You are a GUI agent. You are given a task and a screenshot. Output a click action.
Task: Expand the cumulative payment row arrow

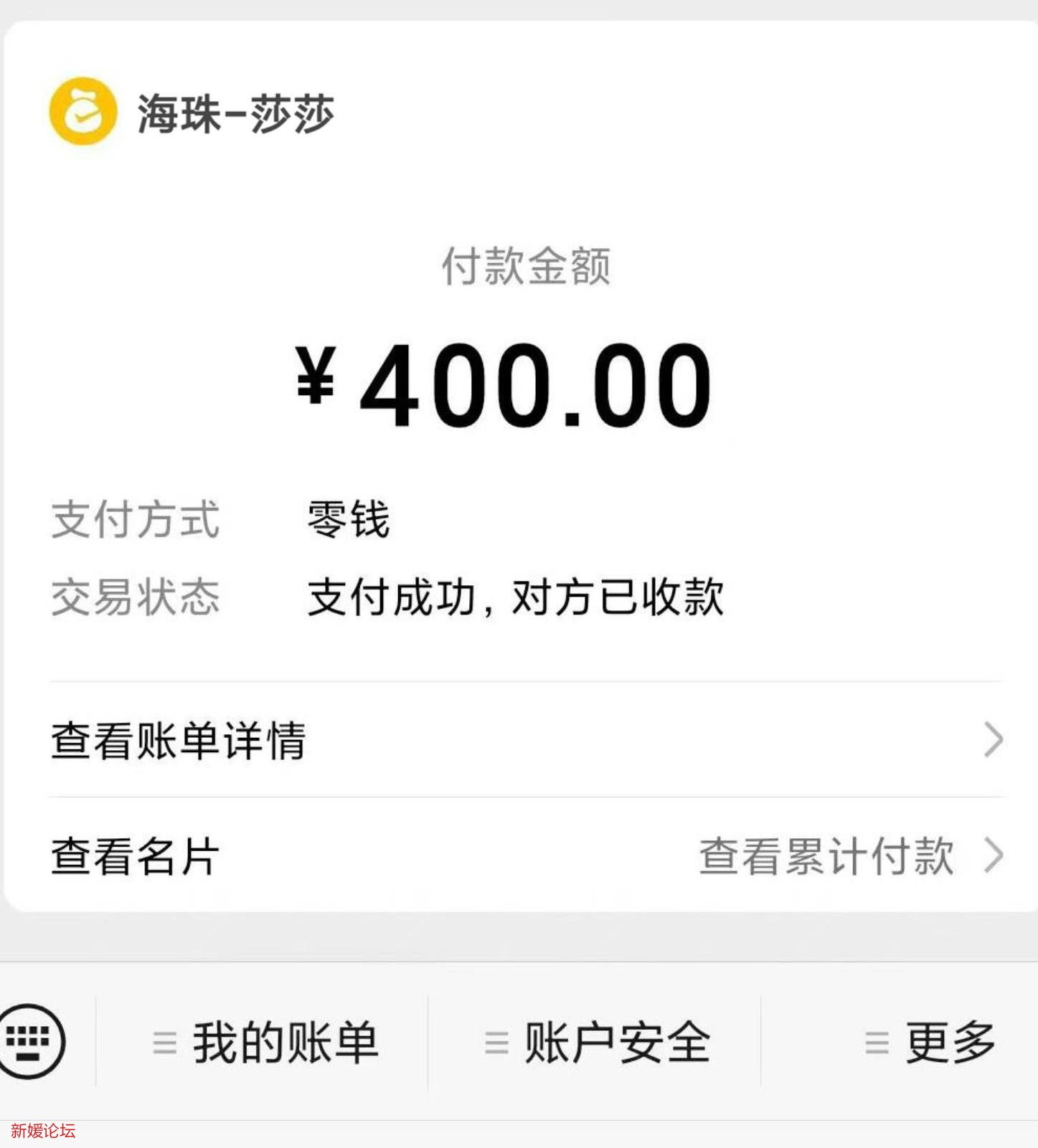pyautogui.click(x=994, y=853)
